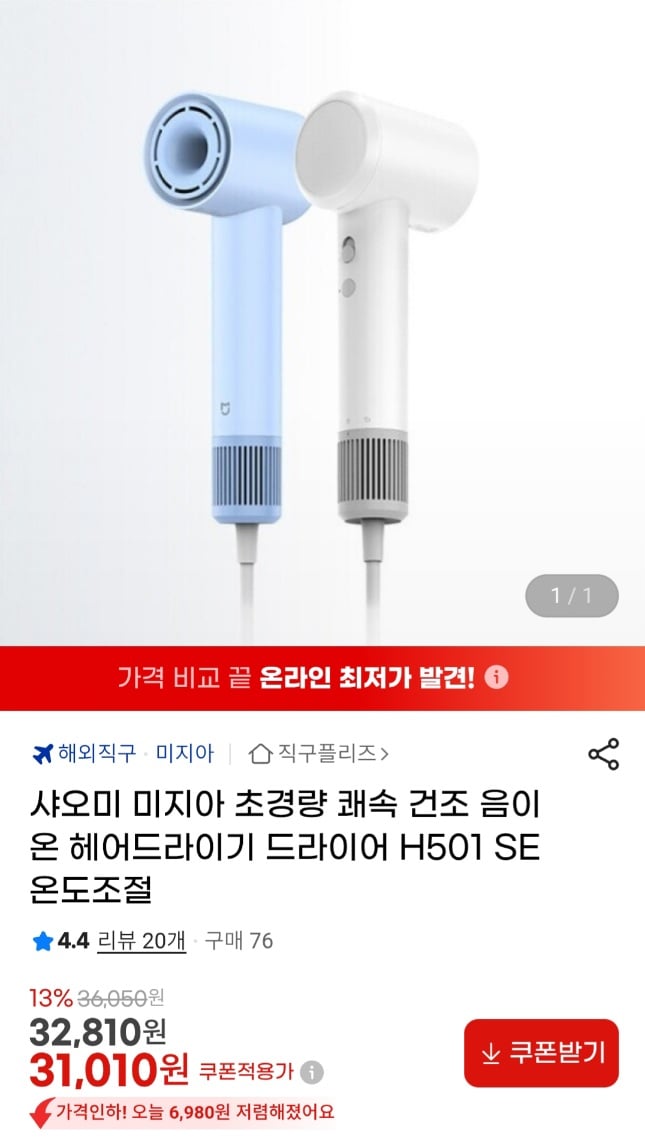Open info icon on 온라인 최저가 발견 banner
This screenshot has height=1147, width=645.
[x=497, y=678]
